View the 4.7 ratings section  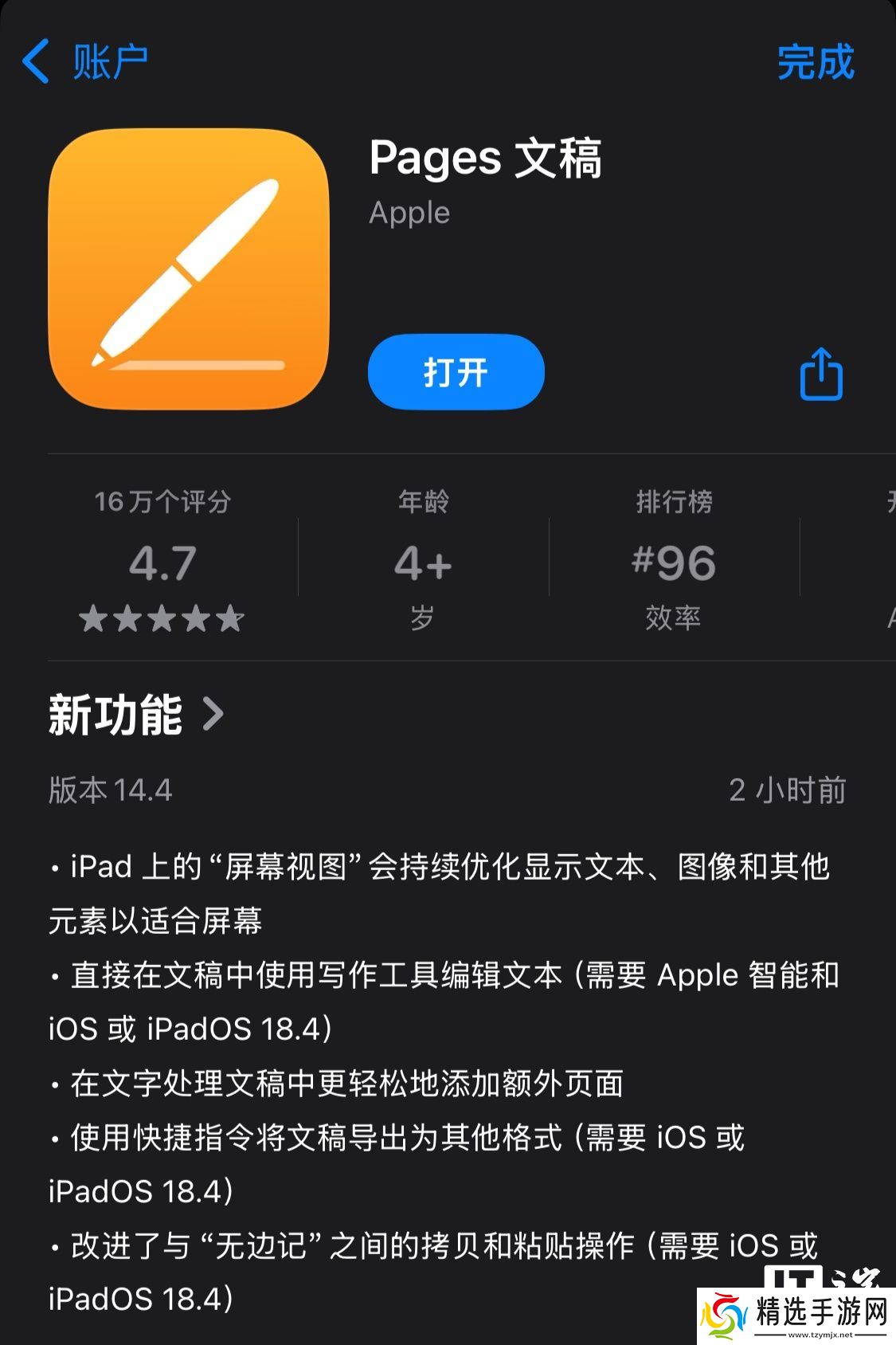coord(162,563)
